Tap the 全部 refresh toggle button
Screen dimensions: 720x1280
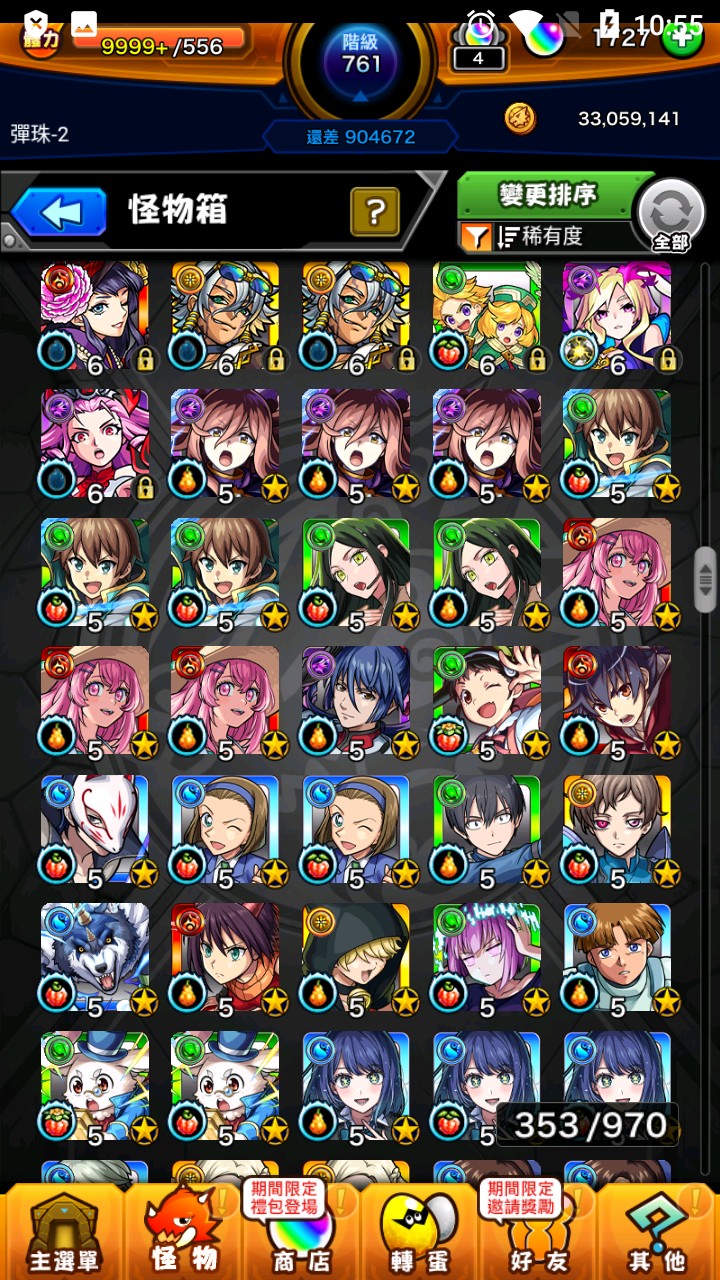(x=671, y=215)
